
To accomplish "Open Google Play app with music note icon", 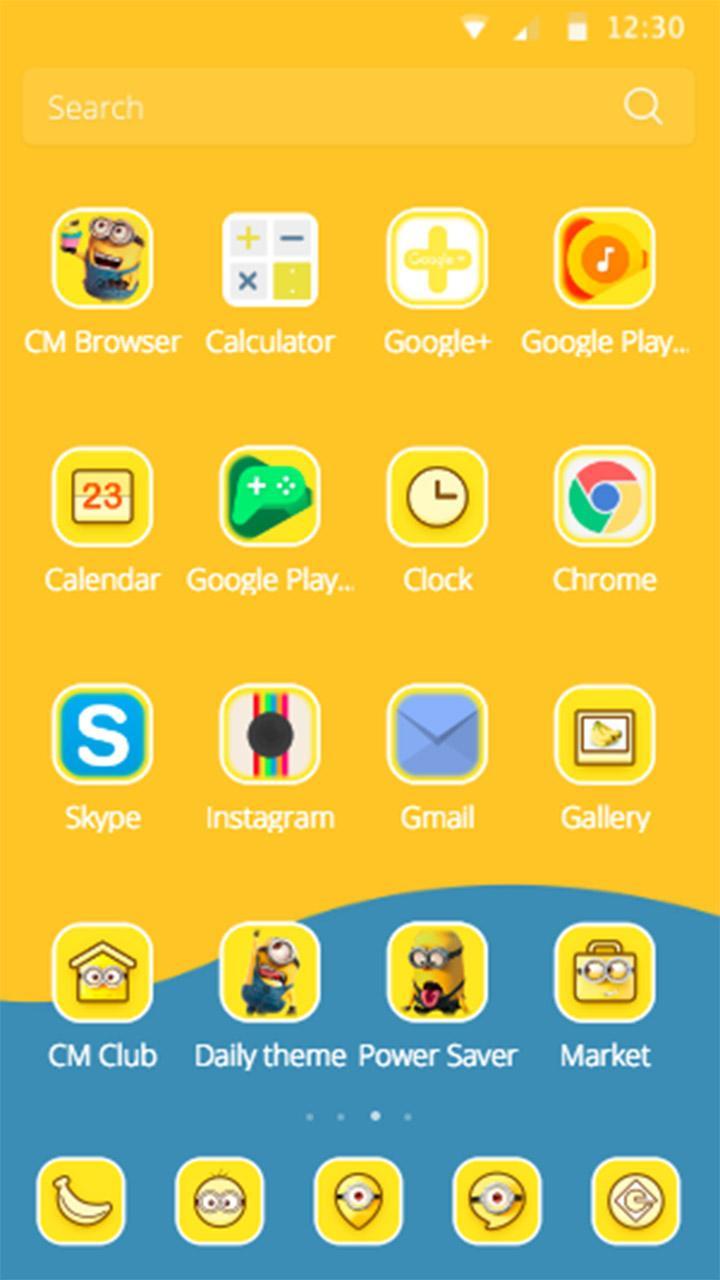I will tap(604, 259).
